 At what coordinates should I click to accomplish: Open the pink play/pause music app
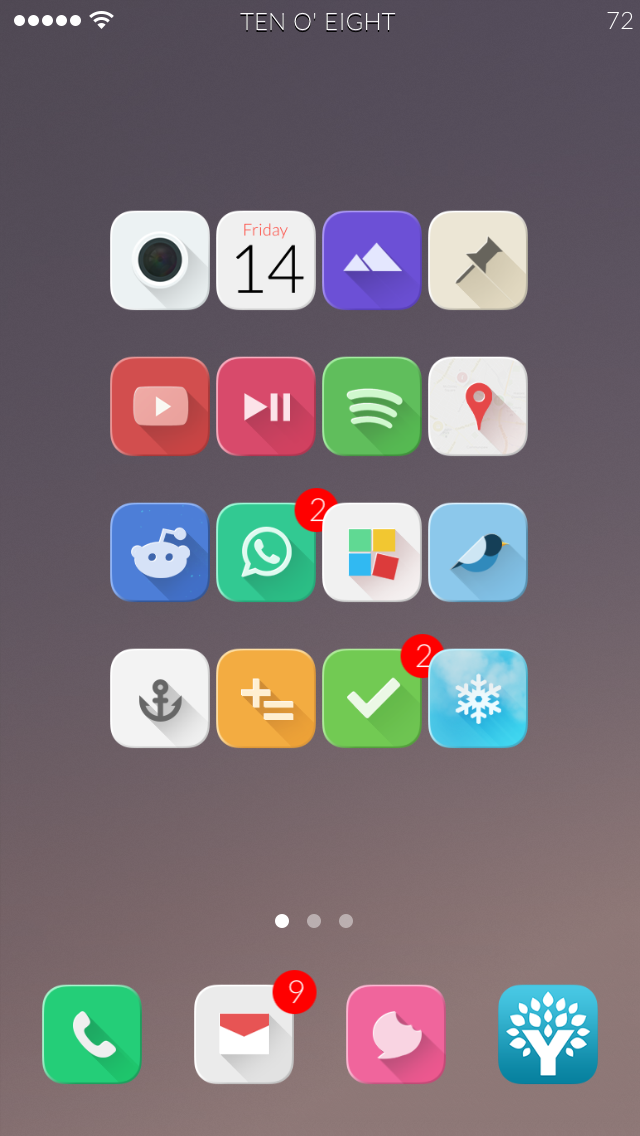265,406
